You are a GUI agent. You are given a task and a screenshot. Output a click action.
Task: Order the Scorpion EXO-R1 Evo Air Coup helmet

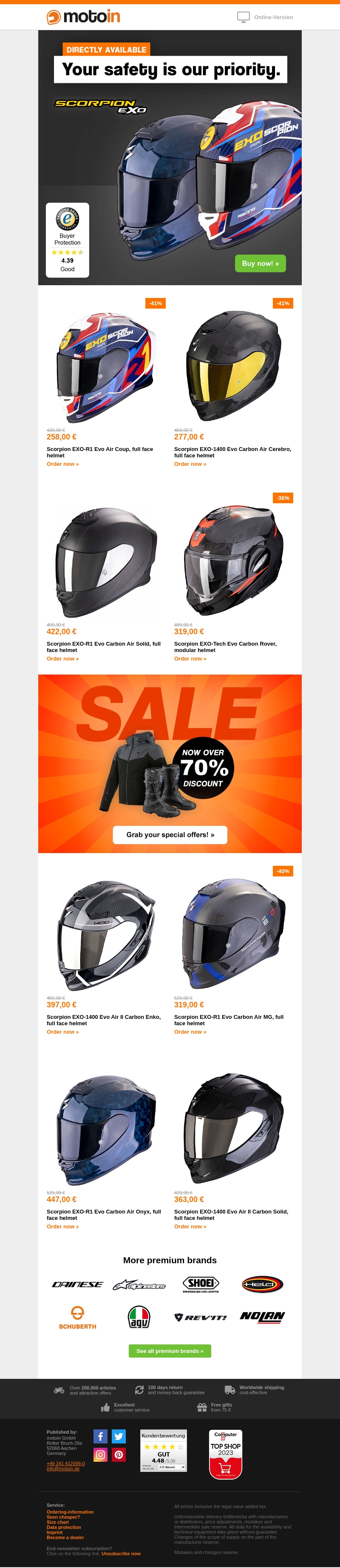pyautogui.click(x=62, y=464)
